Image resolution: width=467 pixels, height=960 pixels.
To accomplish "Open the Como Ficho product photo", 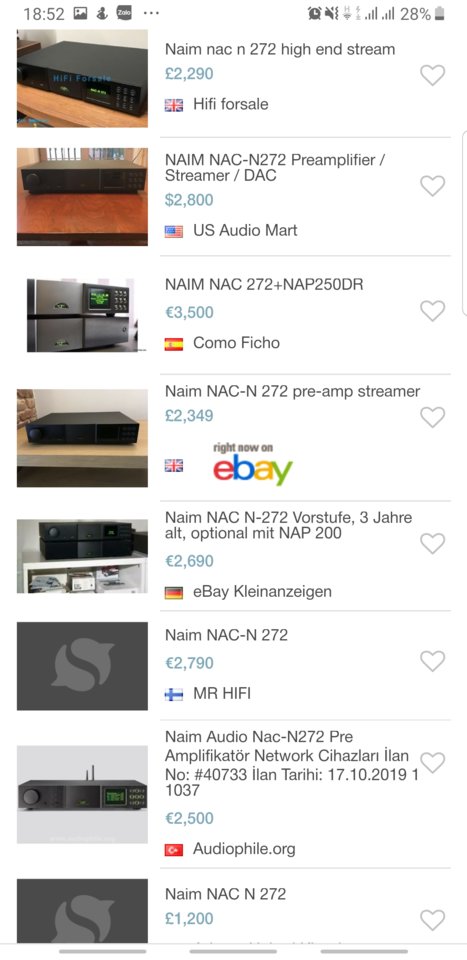I will (82, 315).
